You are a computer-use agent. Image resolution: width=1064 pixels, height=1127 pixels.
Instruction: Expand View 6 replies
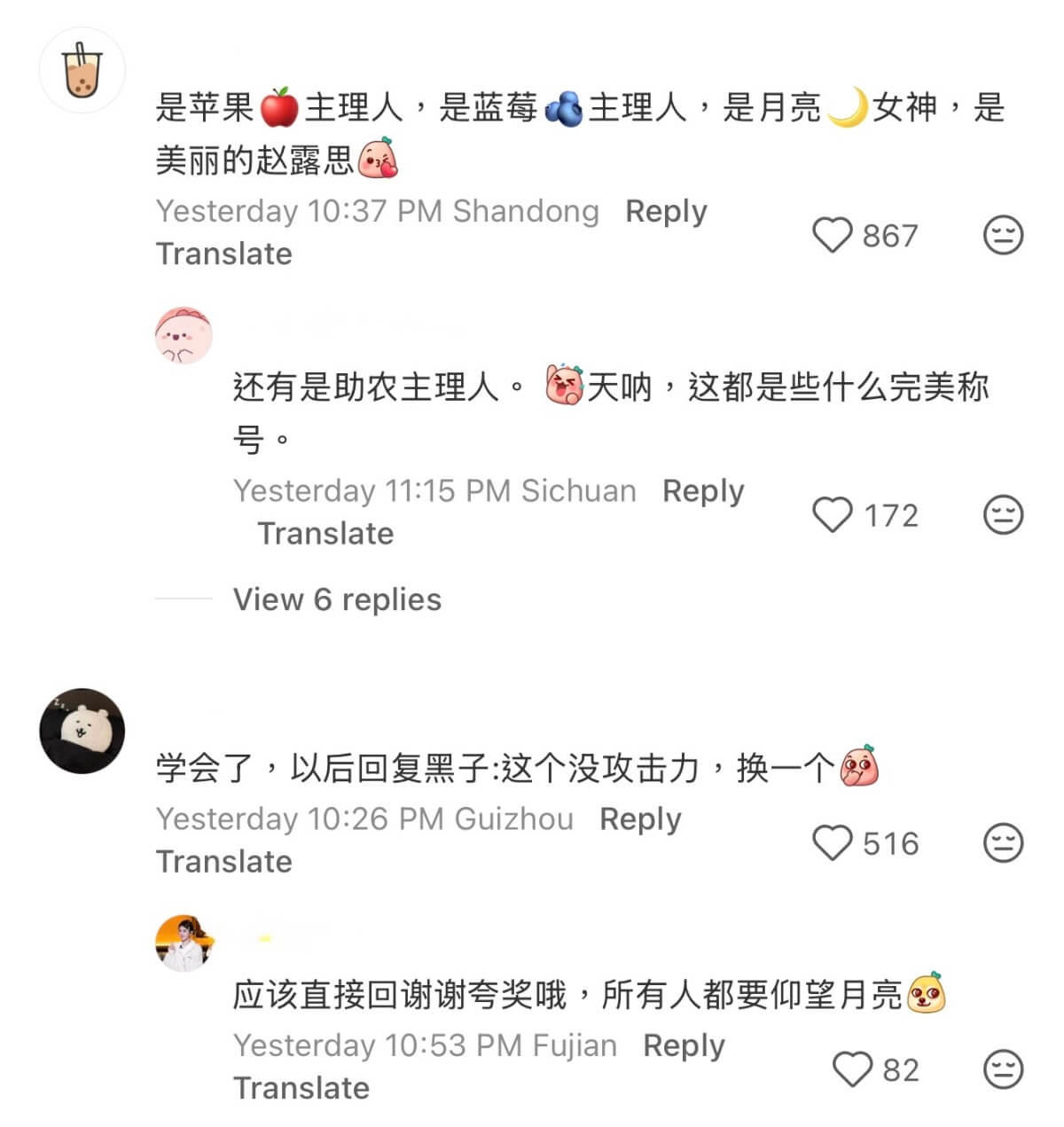(x=337, y=599)
